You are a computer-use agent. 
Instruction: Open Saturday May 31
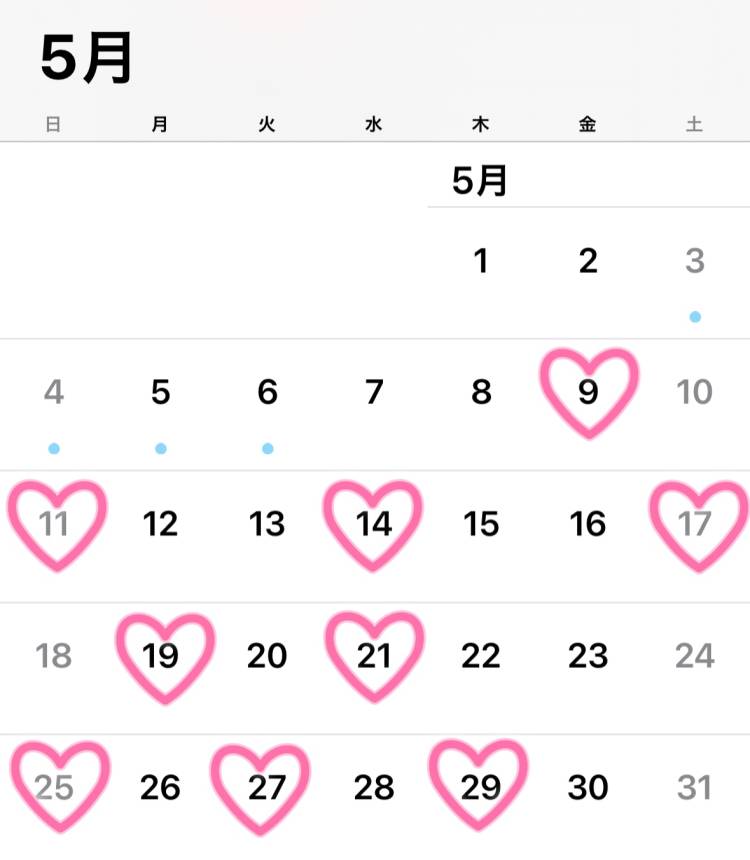point(695,788)
